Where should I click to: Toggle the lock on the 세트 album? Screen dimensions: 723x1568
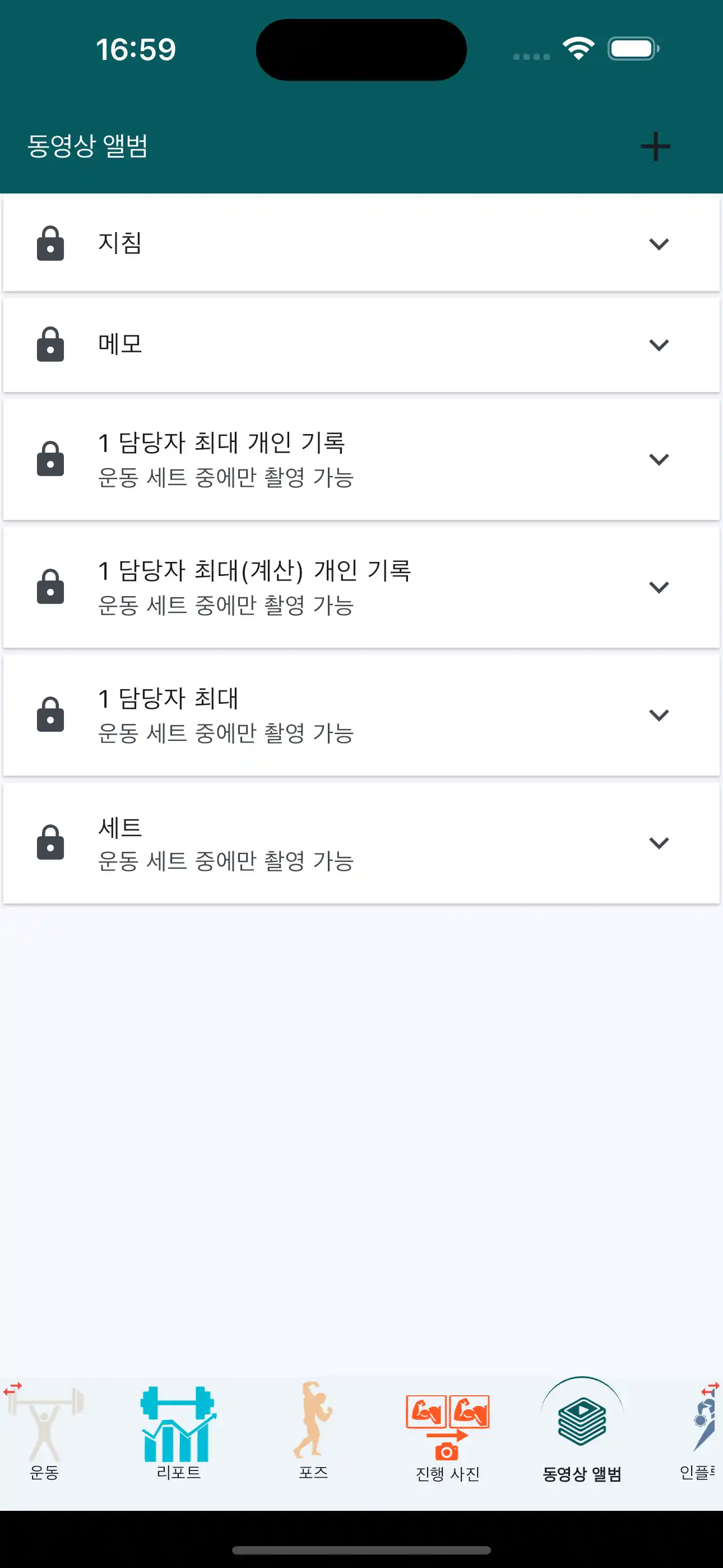click(51, 842)
